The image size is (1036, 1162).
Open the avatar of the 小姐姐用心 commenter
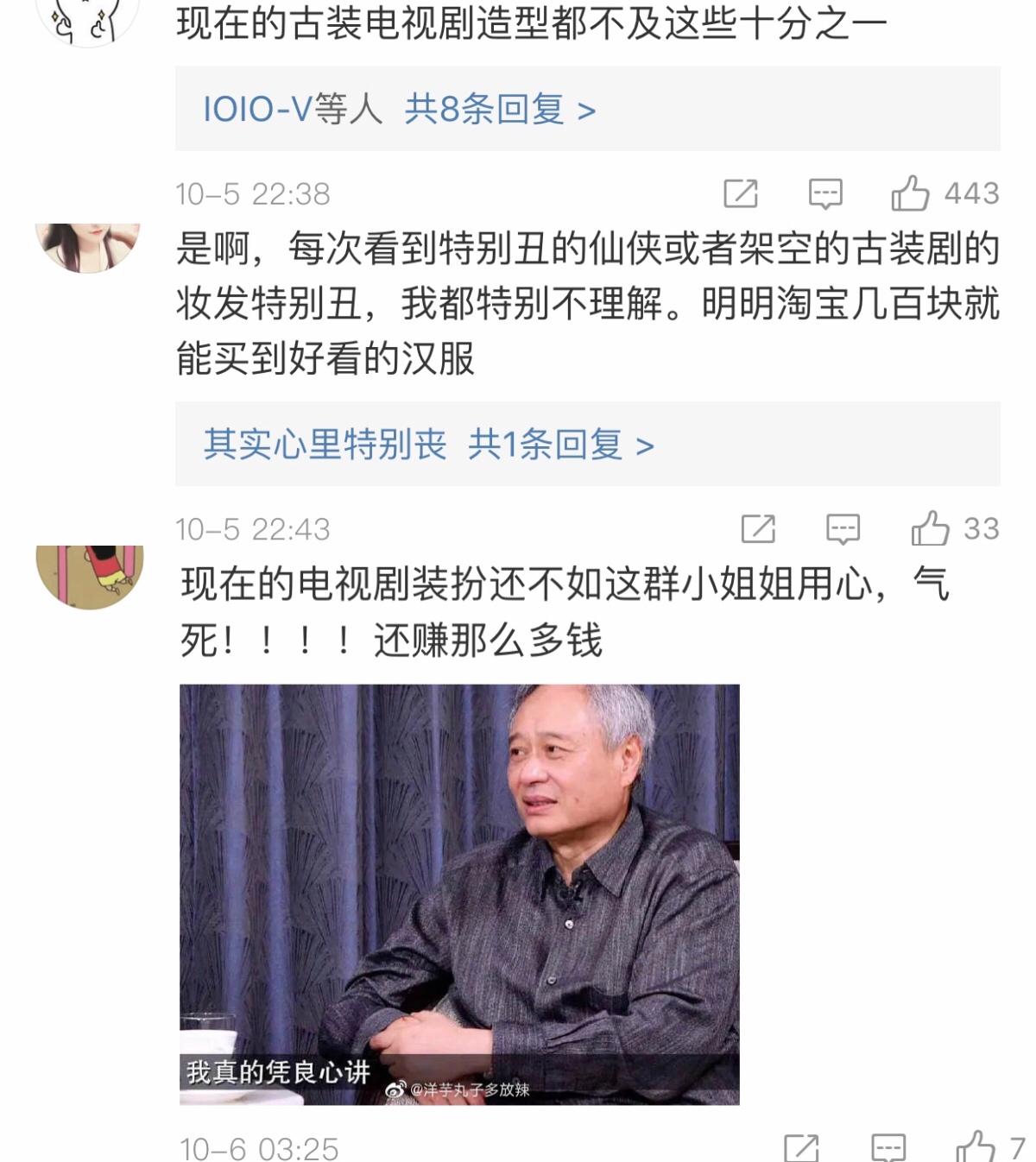[89, 576]
